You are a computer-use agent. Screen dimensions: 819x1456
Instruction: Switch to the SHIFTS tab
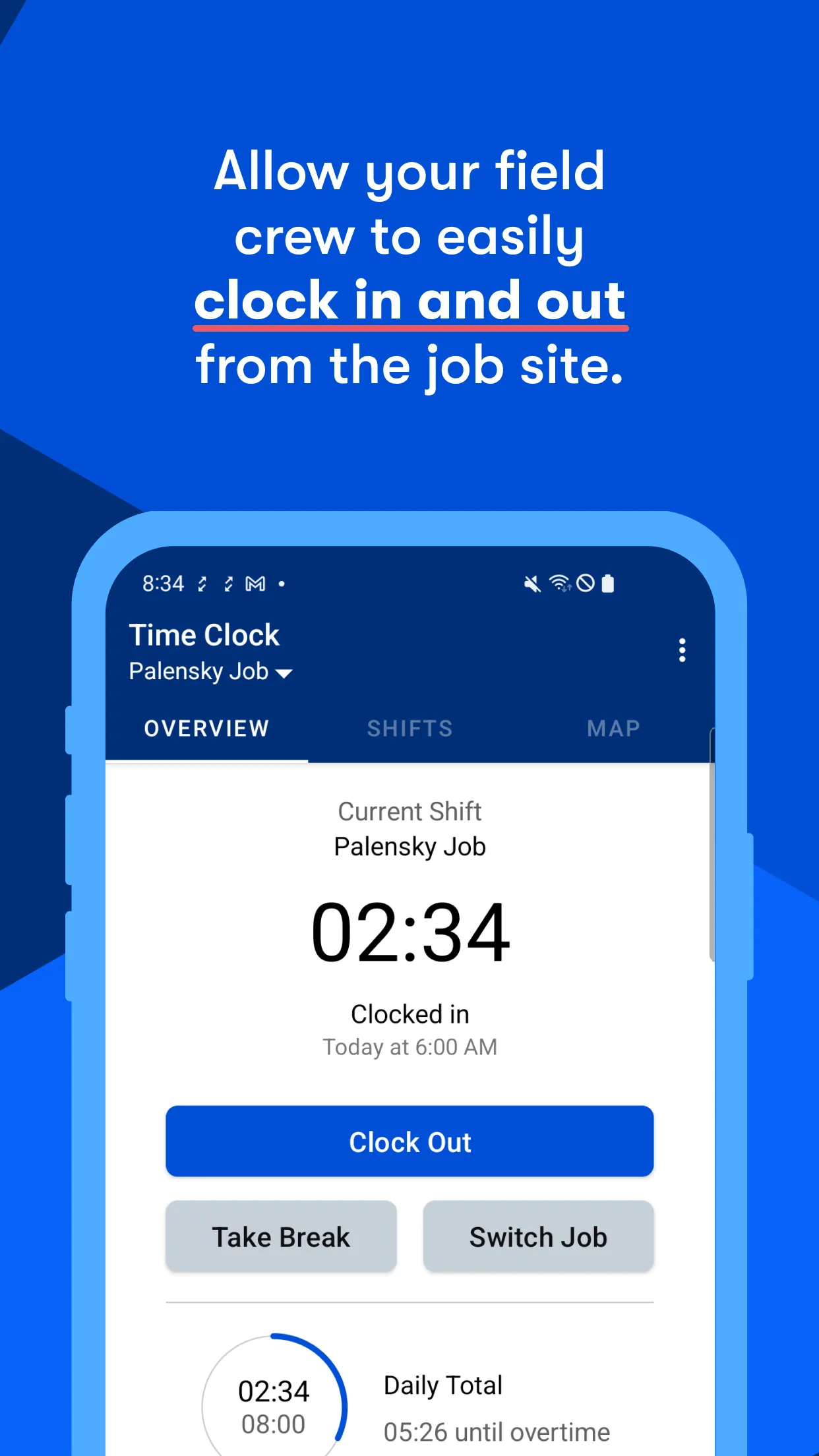point(409,728)
